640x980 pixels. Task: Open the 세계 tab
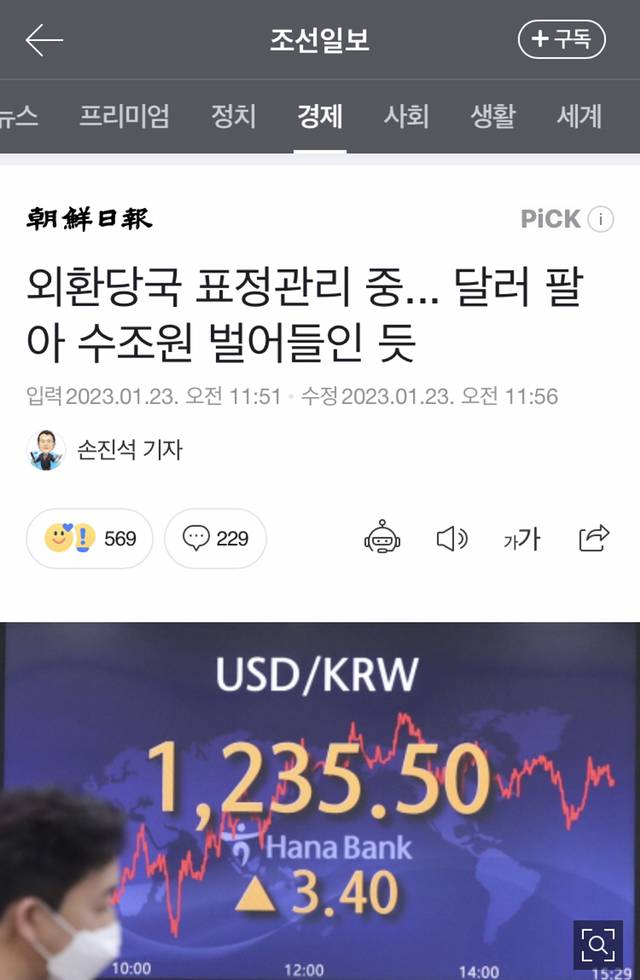(579, 116)
